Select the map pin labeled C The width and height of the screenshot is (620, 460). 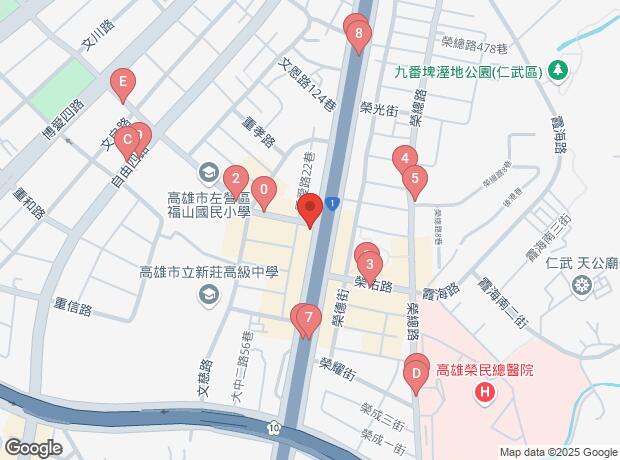[x=127, y=141]
